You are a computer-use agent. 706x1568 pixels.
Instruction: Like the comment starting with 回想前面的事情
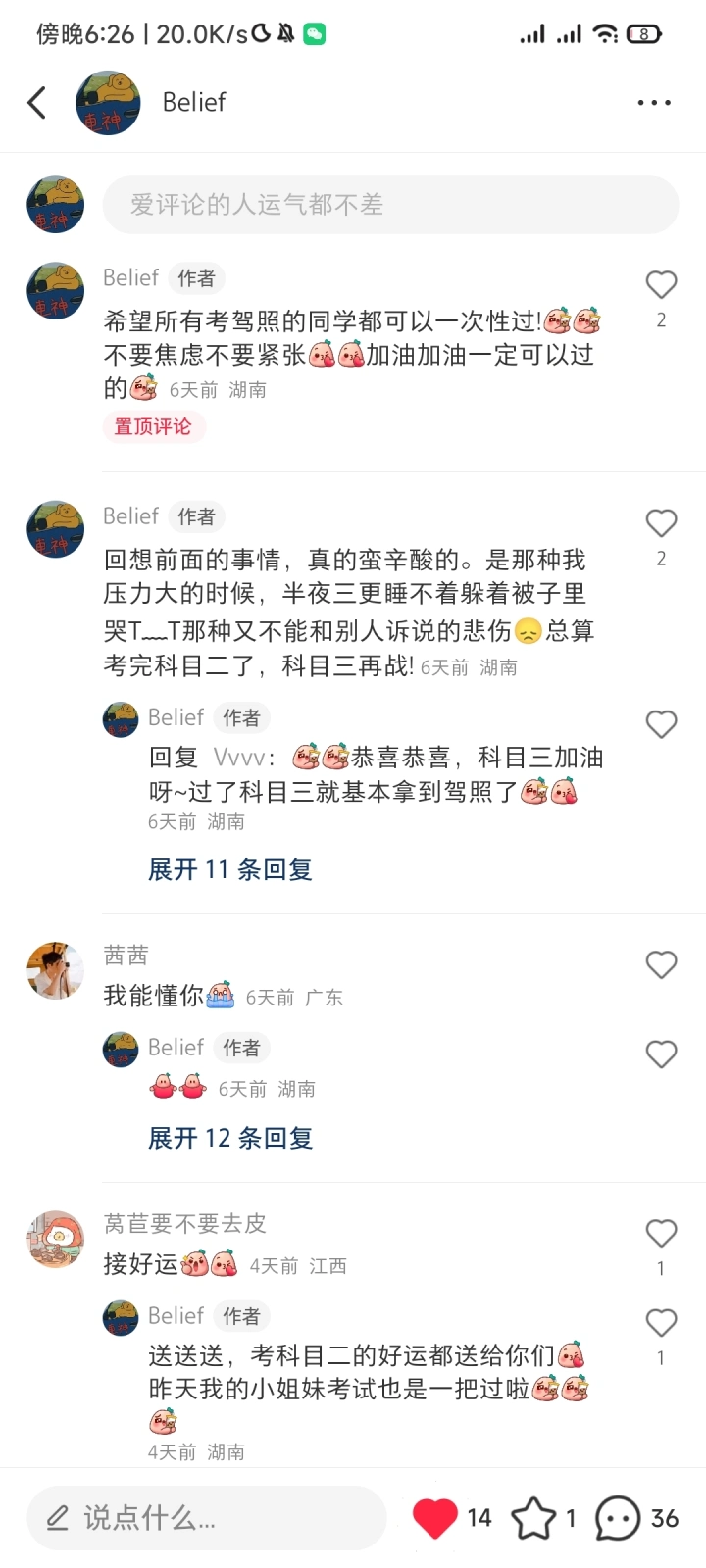pos(661,524)
